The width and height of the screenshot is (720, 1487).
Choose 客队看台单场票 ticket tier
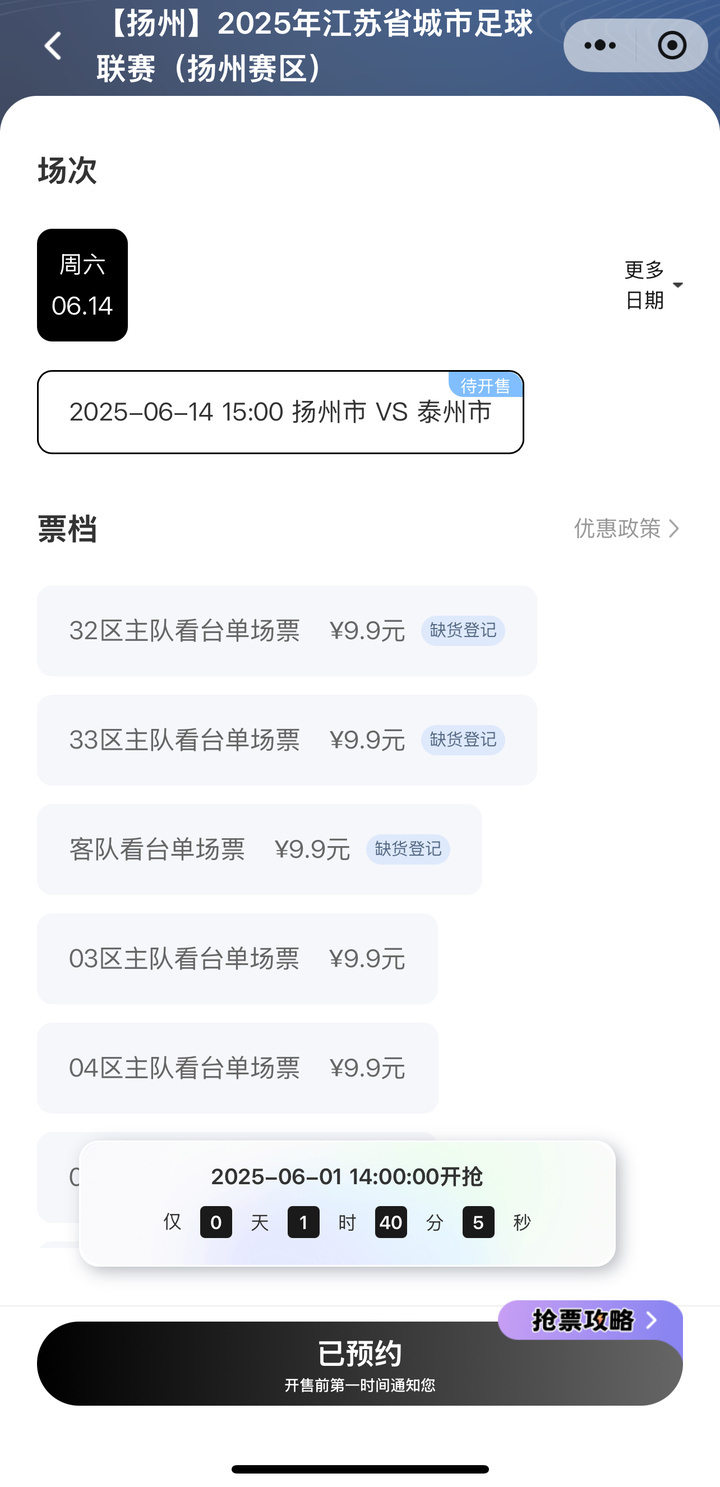259,849
